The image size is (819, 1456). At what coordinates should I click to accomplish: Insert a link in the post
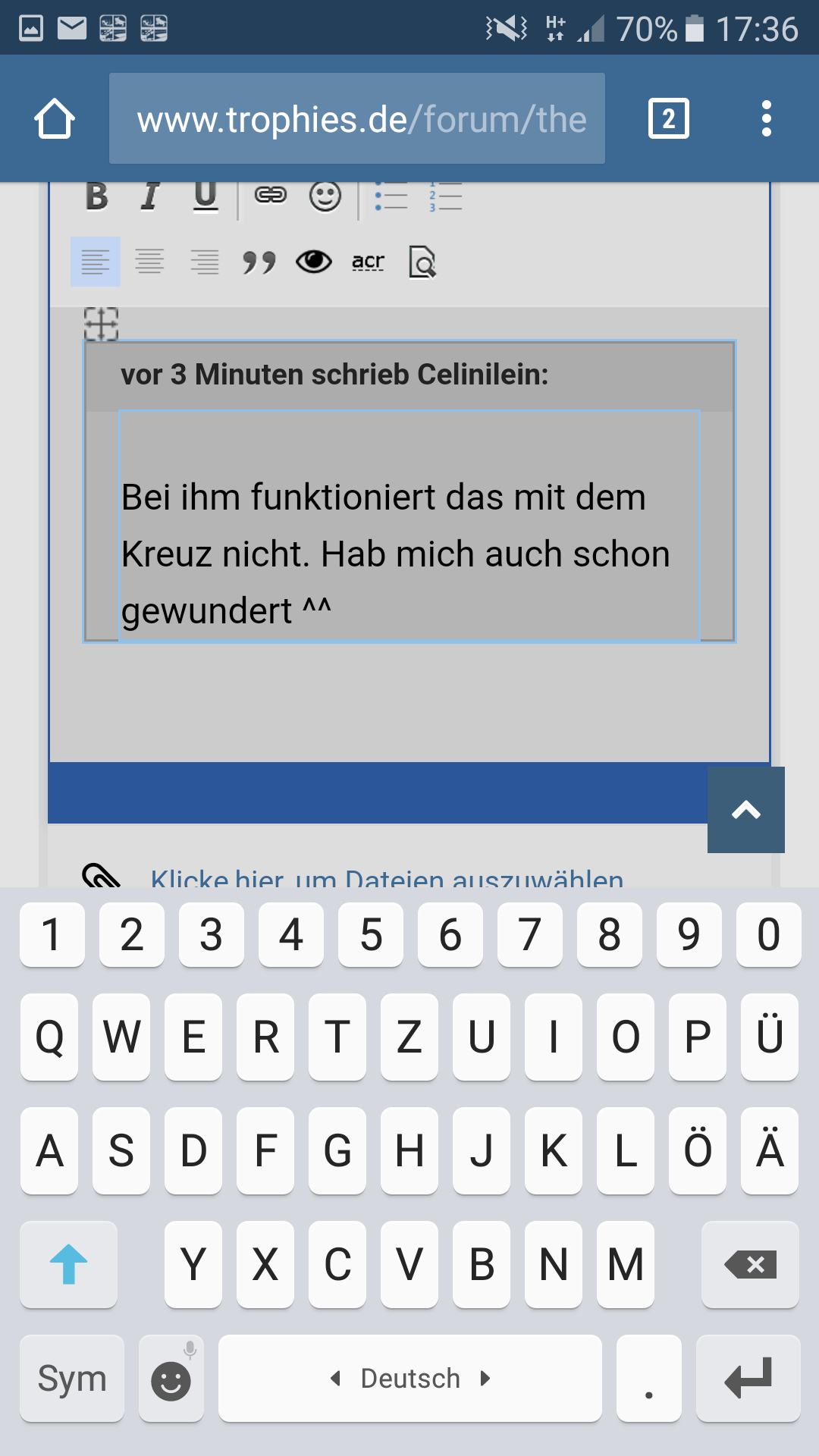pyautogui.click(x=271, y=196)
